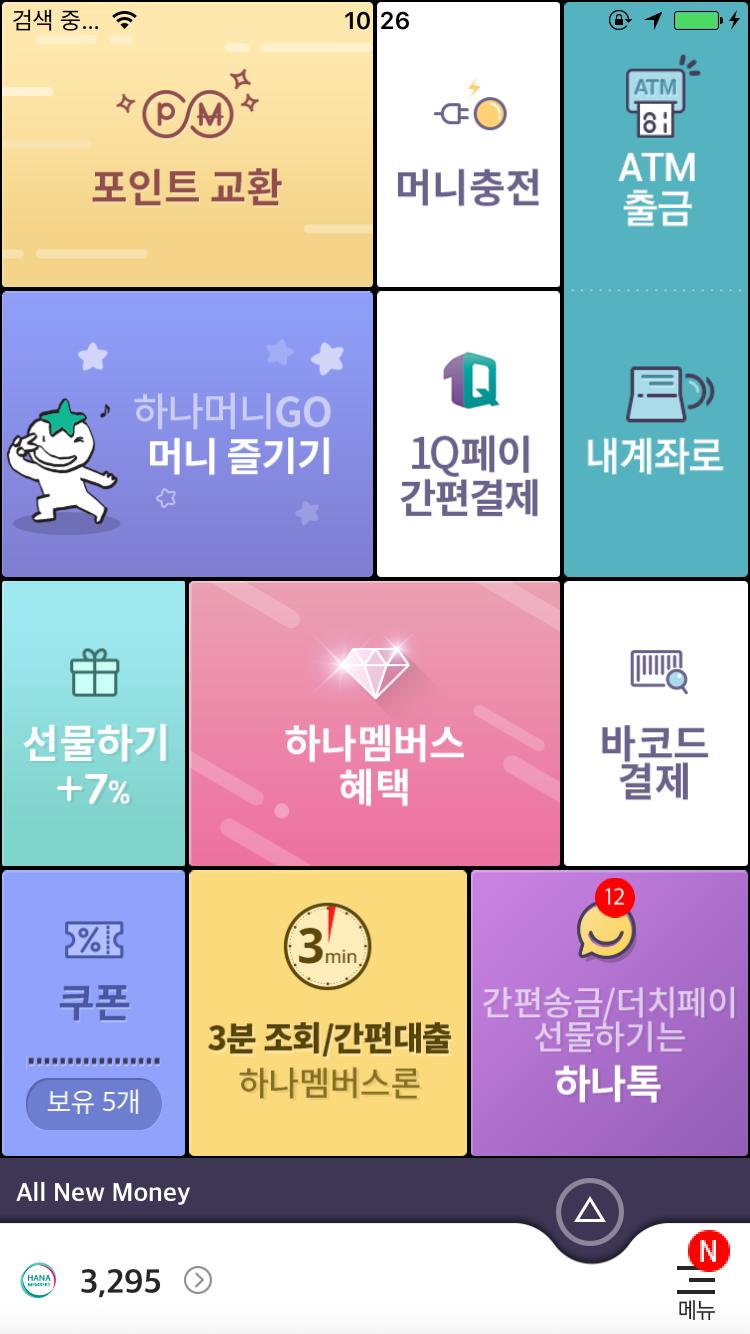Open 하나톡 messaging tile

click(609, 1012)
